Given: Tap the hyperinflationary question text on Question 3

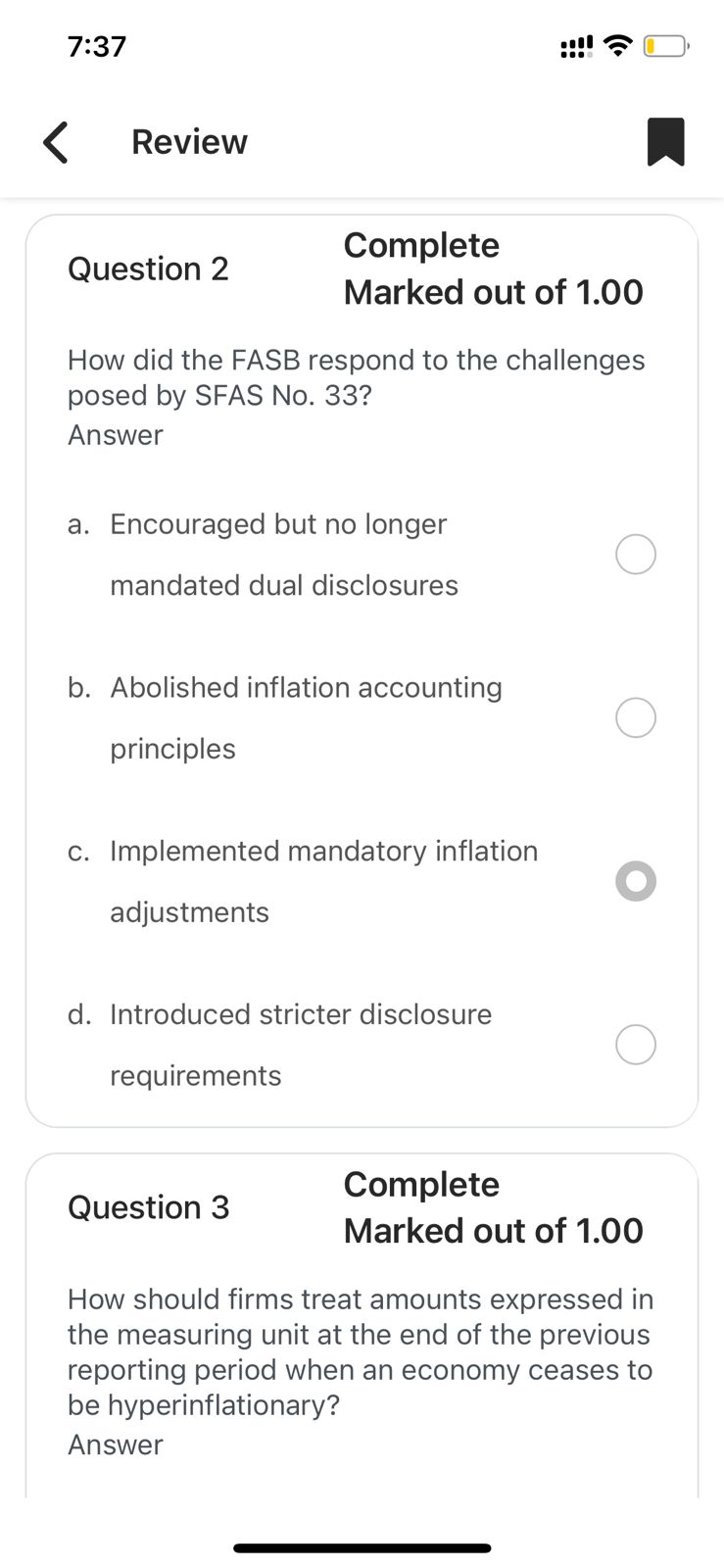Looking at the screenshot, I should [x=359, y=1352].
